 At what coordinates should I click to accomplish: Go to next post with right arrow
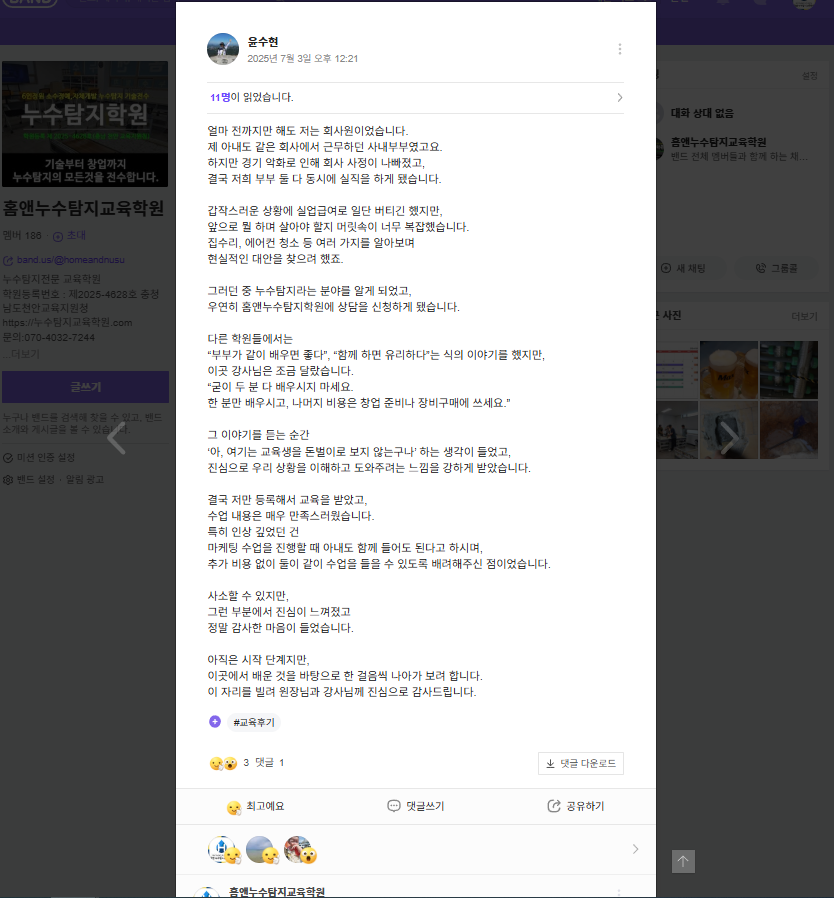pyautogui.click(x=729, y=438)
